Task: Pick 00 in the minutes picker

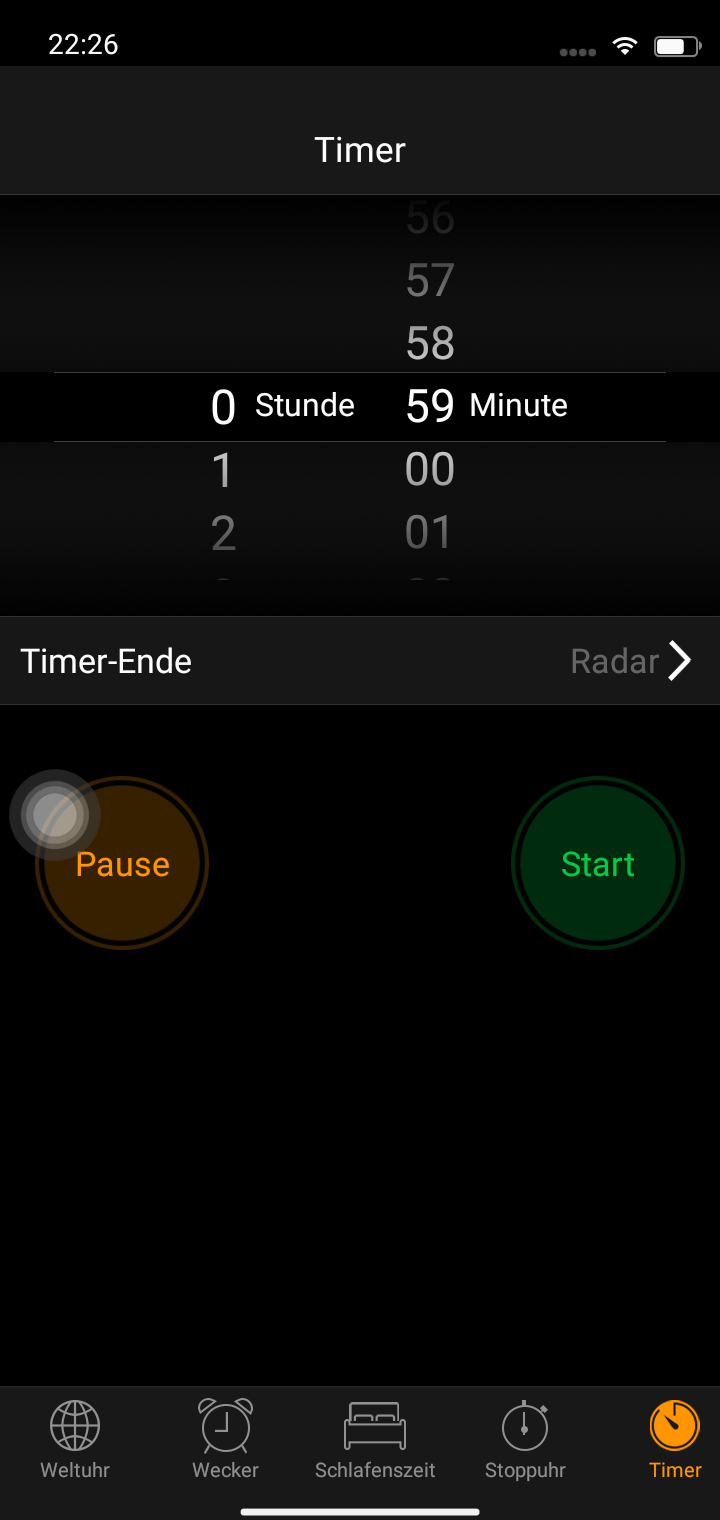Action: click(x=430, y=469)
